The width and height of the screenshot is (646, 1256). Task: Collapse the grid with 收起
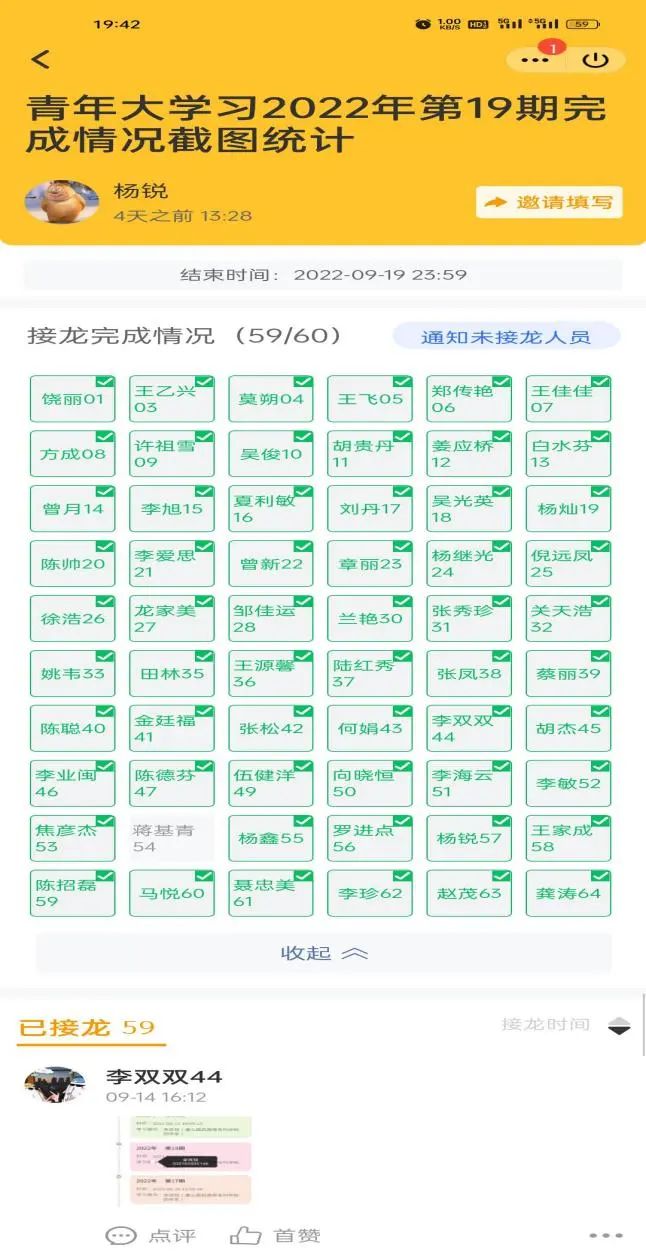pos(323,953)
